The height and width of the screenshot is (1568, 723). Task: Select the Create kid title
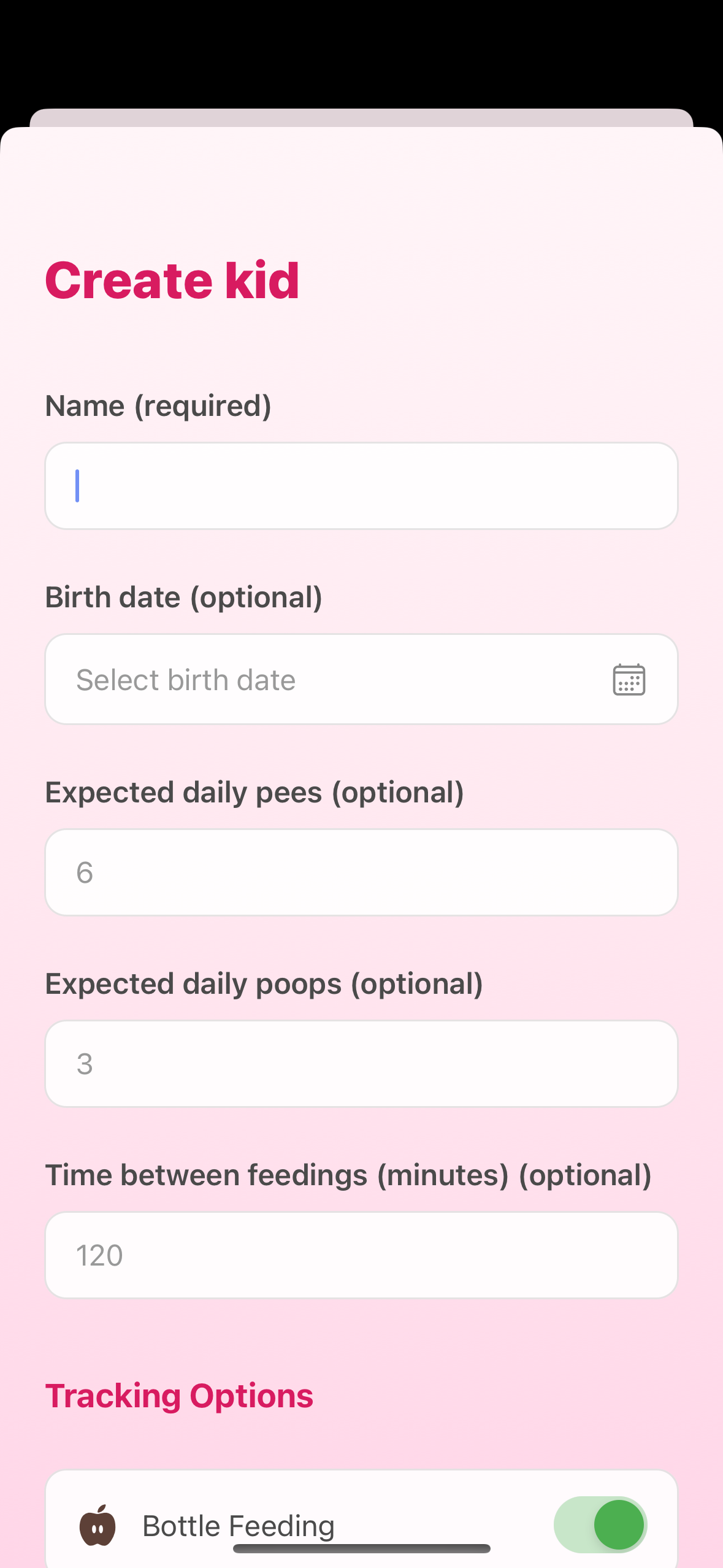coord(172,280)
